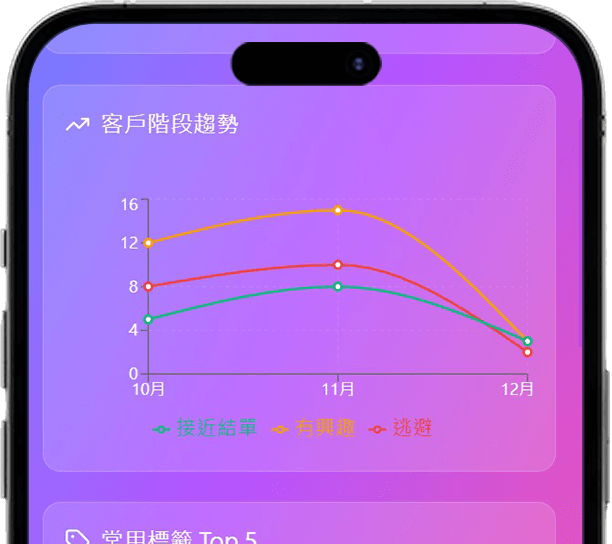Toggle the 逃避 legend series

[x=401, y=428]
